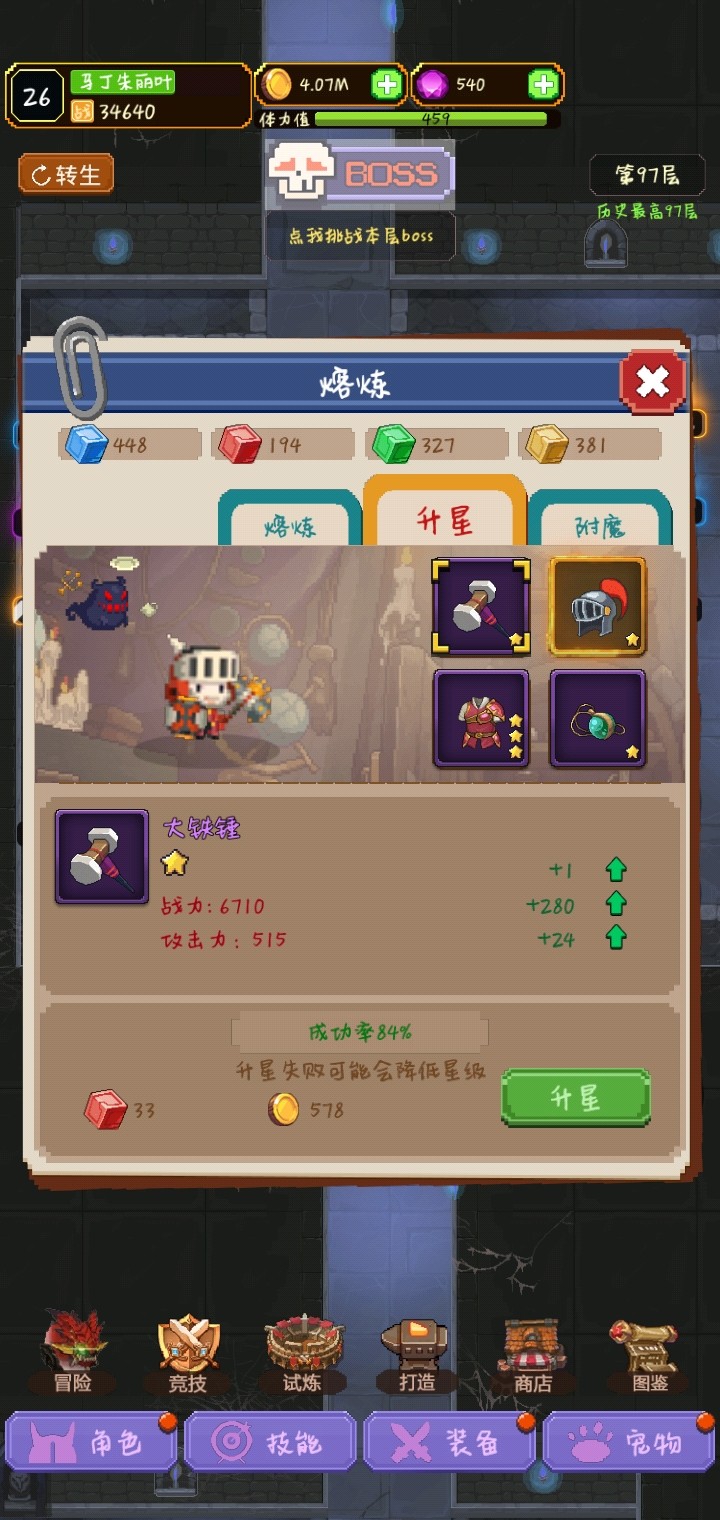Image resolution: width=720 pixels, height=1520 pixels.
Task: Switch to the 附魔 tab
Action: [600, 524]
